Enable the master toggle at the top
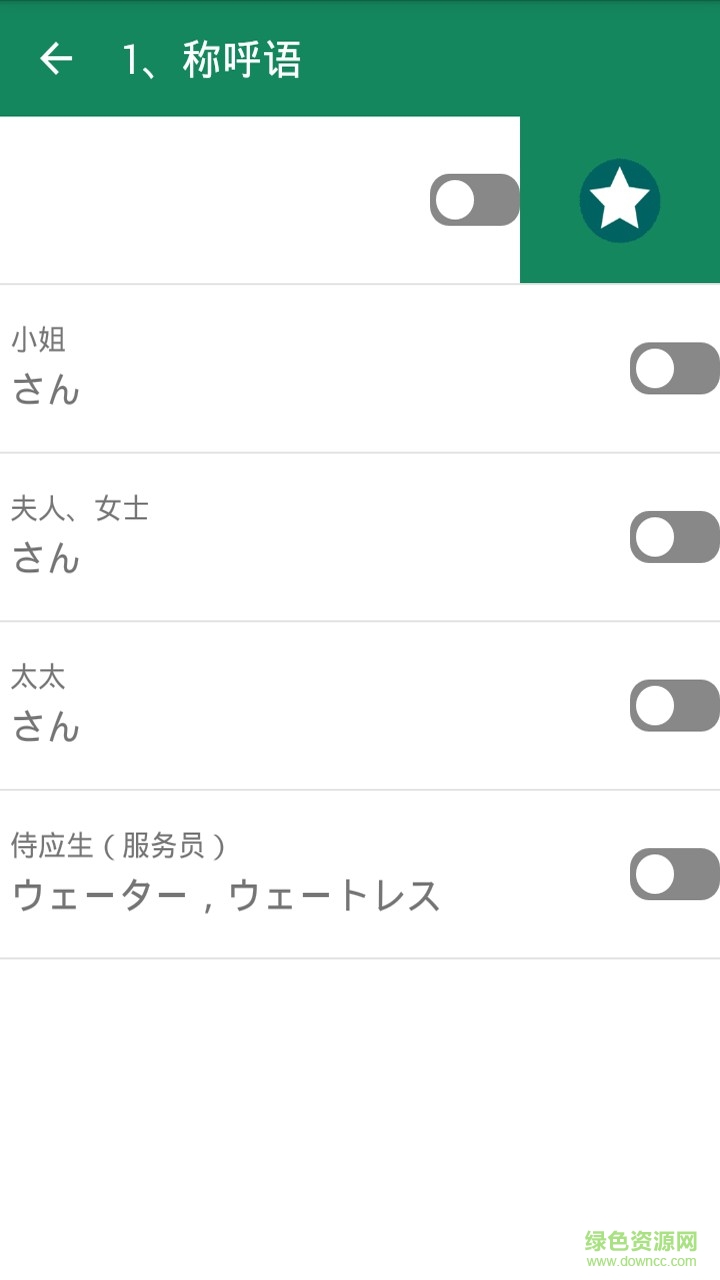The image size is (720, 1280). [475, 200]
